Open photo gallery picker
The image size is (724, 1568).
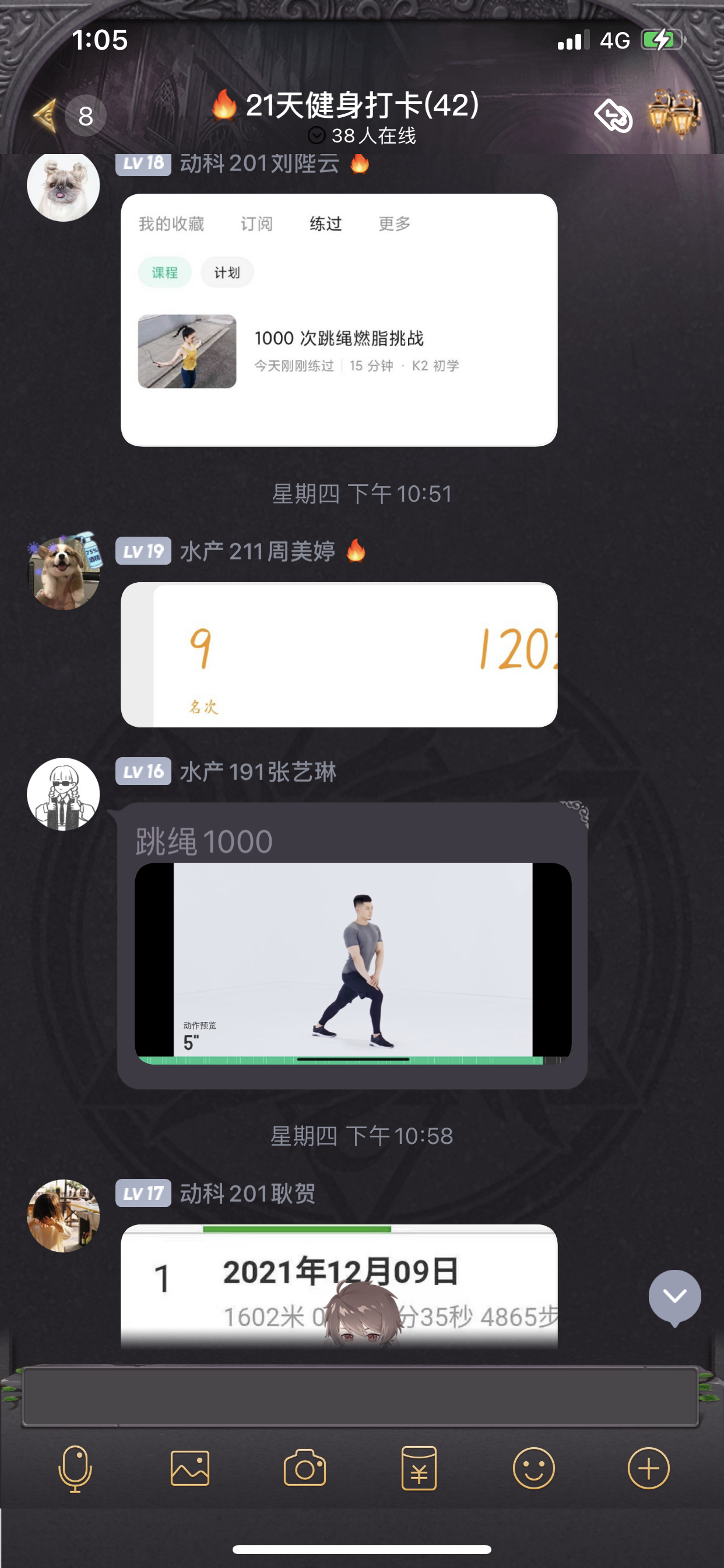190,1468
